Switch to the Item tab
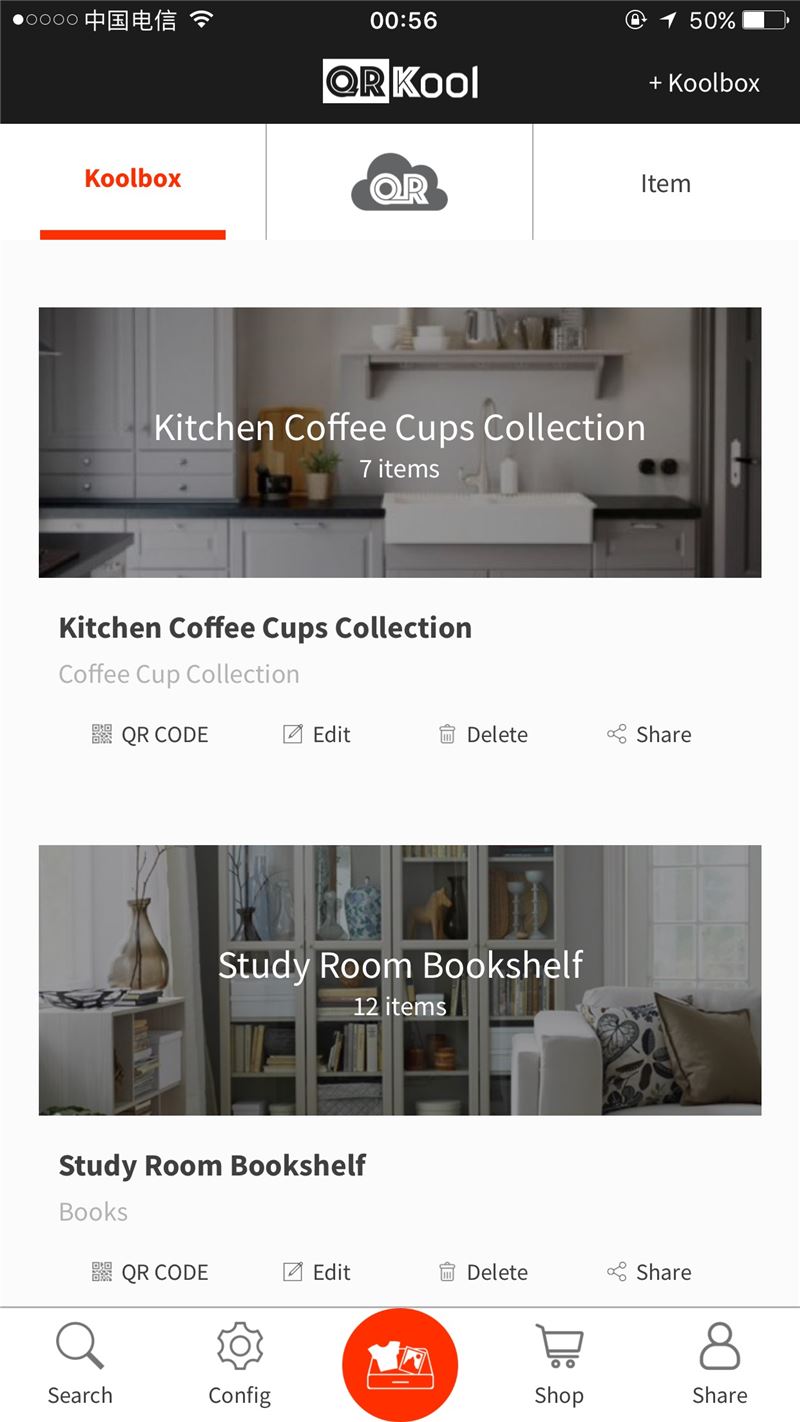 pyautogui.click(x=665, y=184)
